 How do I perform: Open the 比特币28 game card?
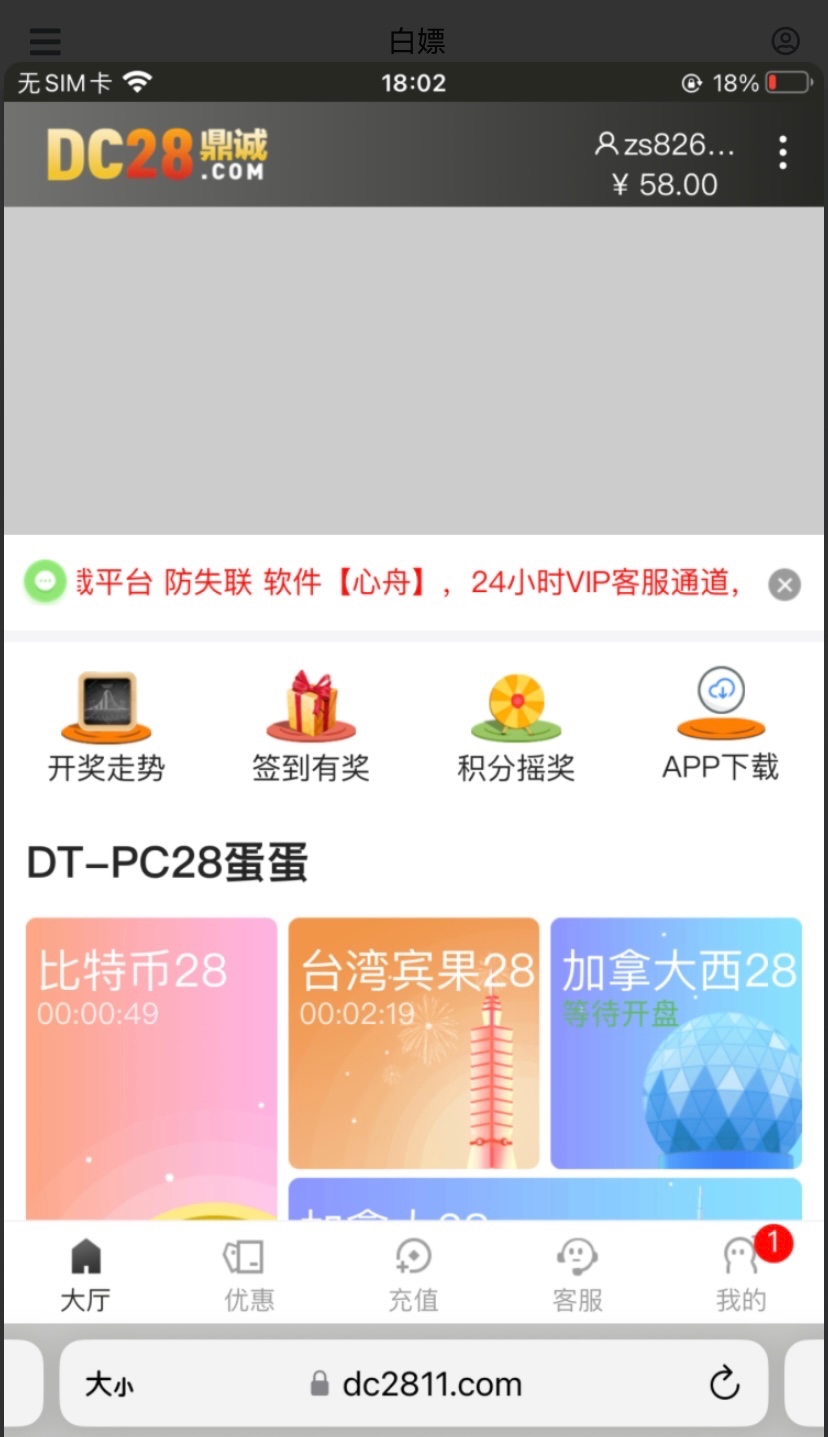pyautogui.click(x=151, y=1060)
